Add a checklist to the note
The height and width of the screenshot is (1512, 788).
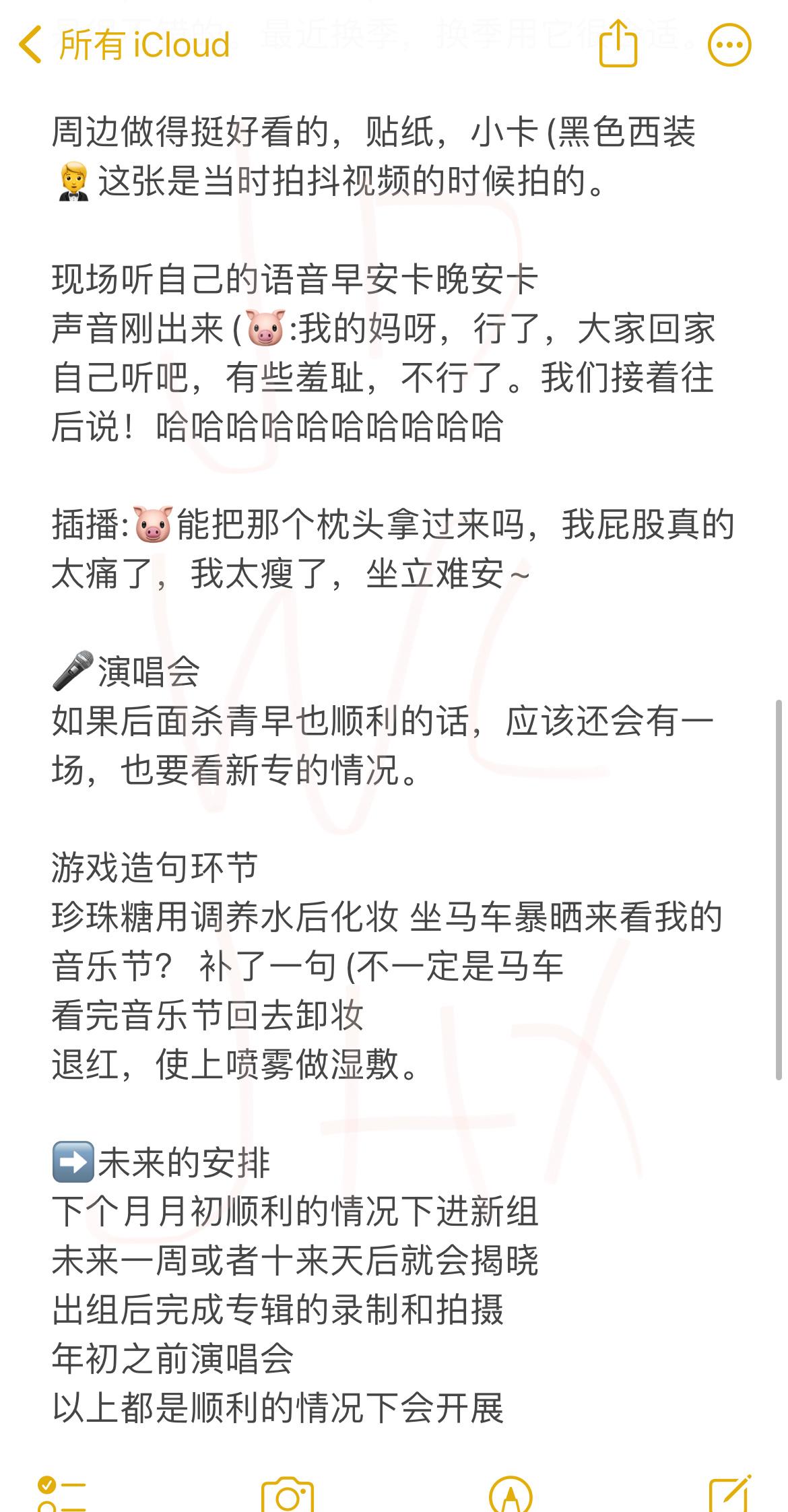(62, 1496)
